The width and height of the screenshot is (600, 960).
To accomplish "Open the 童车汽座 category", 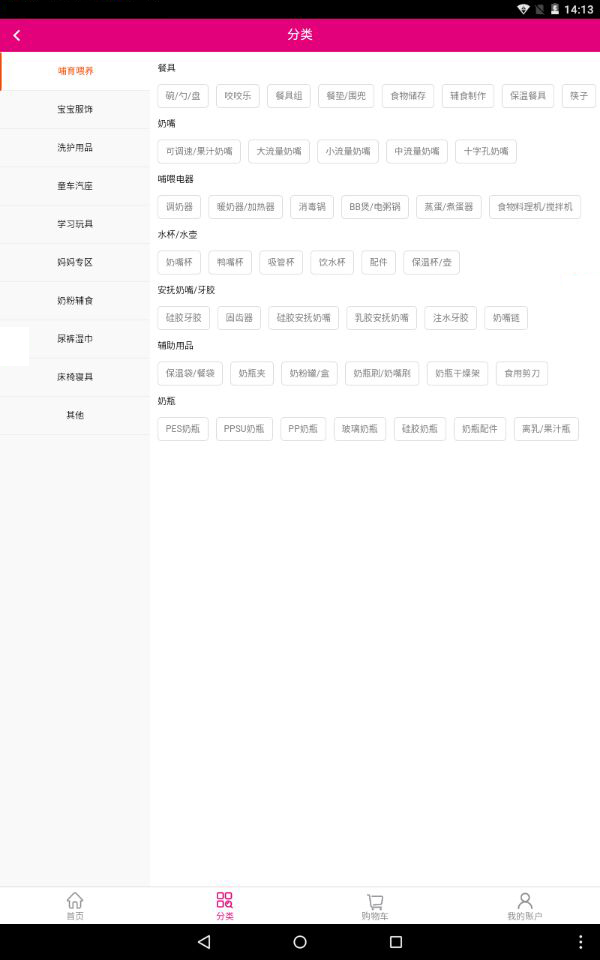I will [75, 186].
